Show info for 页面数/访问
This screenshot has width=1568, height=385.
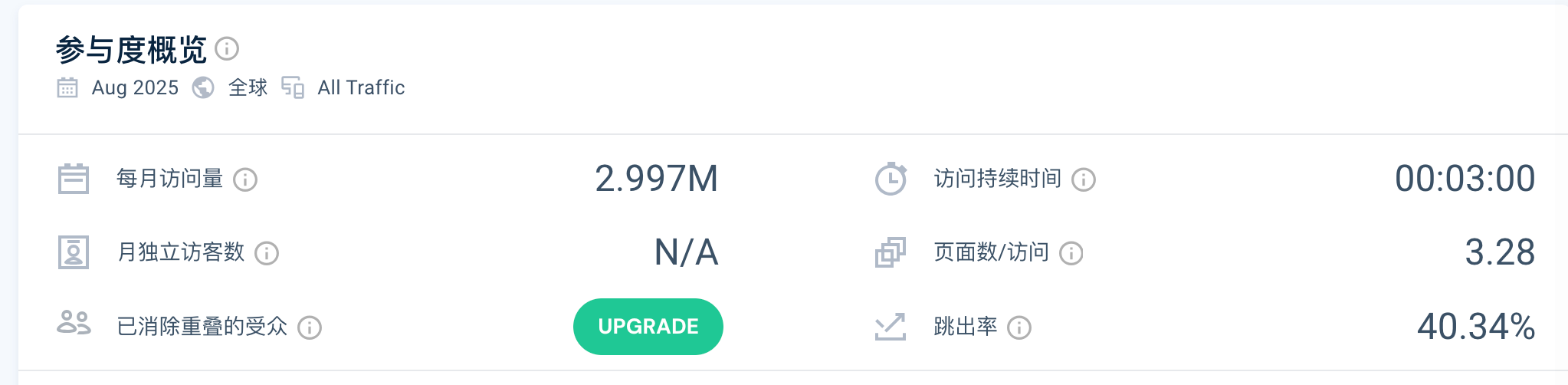point(1071,253)
